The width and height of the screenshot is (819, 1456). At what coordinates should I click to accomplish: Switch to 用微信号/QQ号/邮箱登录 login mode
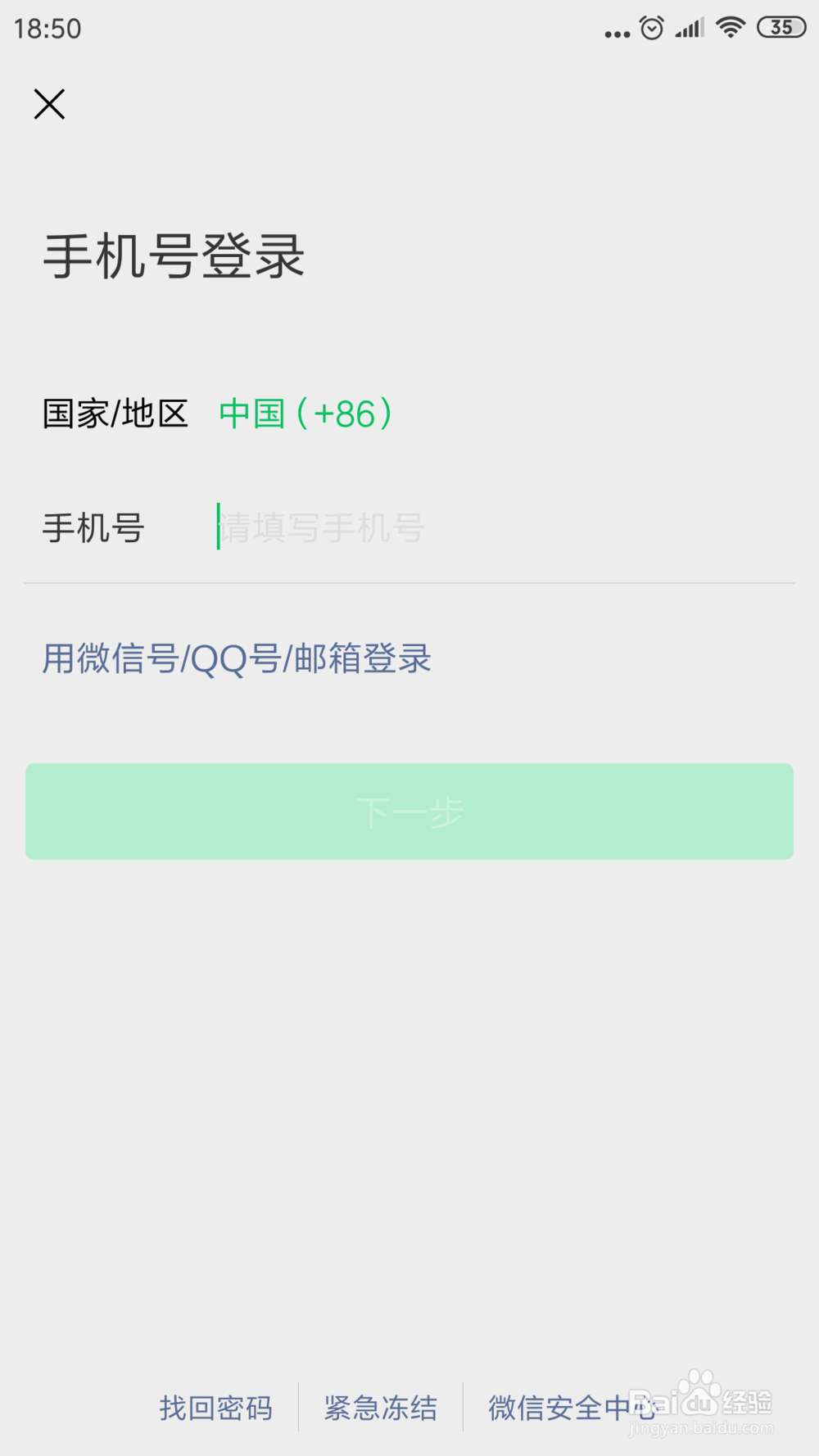(x=237, y=659)
